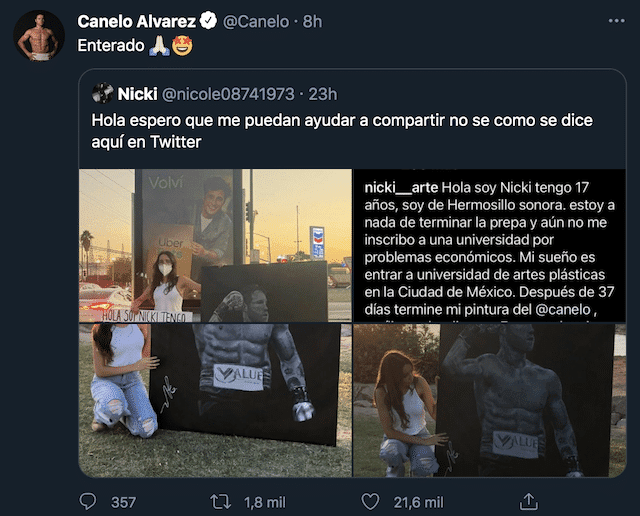Screen dimensions: 640x516
Task: View the top-left photo with the billboard
Action: [214, 245]
